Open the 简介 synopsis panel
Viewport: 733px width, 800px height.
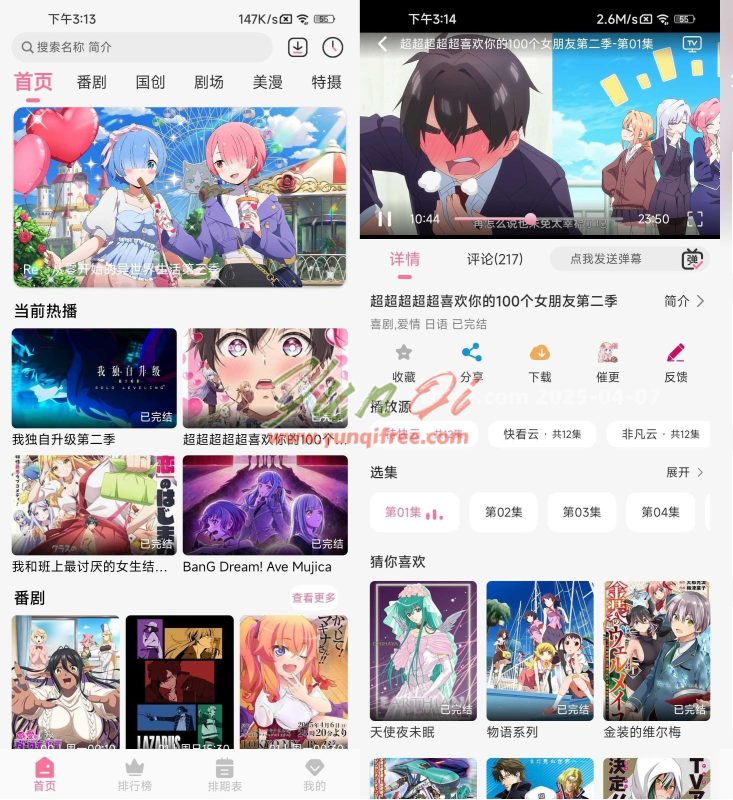click(x=685, y=301)
